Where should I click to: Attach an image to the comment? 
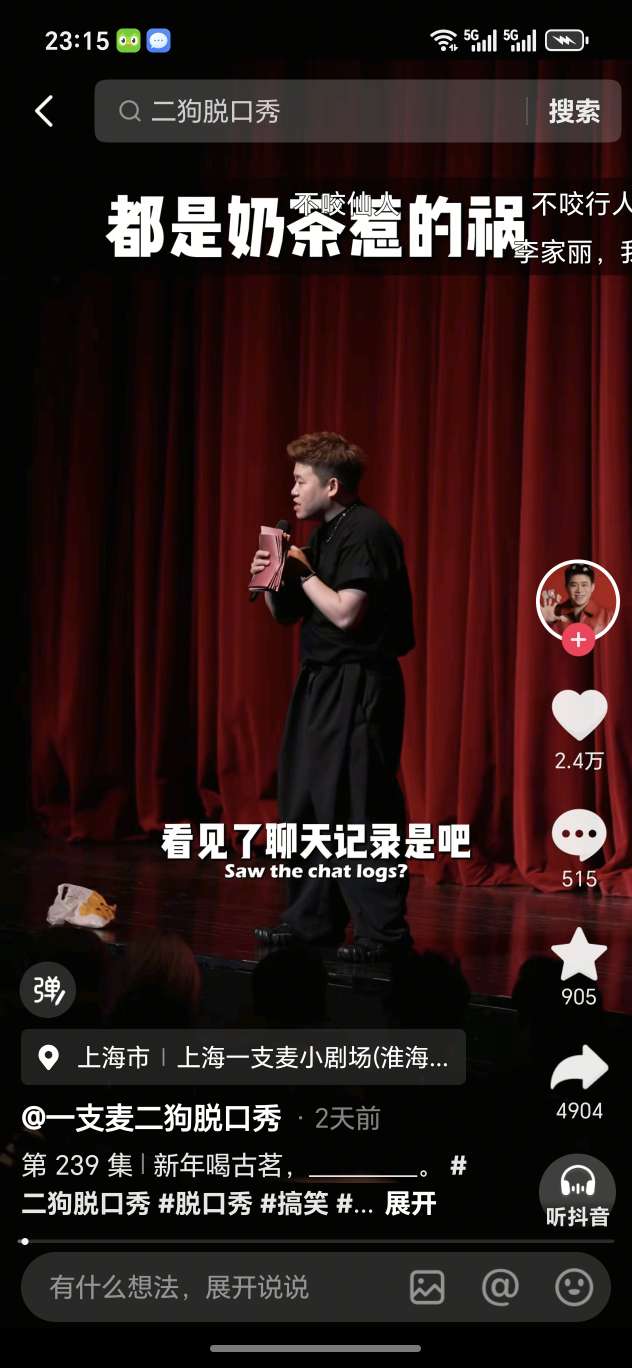(x=427, y=1287)
